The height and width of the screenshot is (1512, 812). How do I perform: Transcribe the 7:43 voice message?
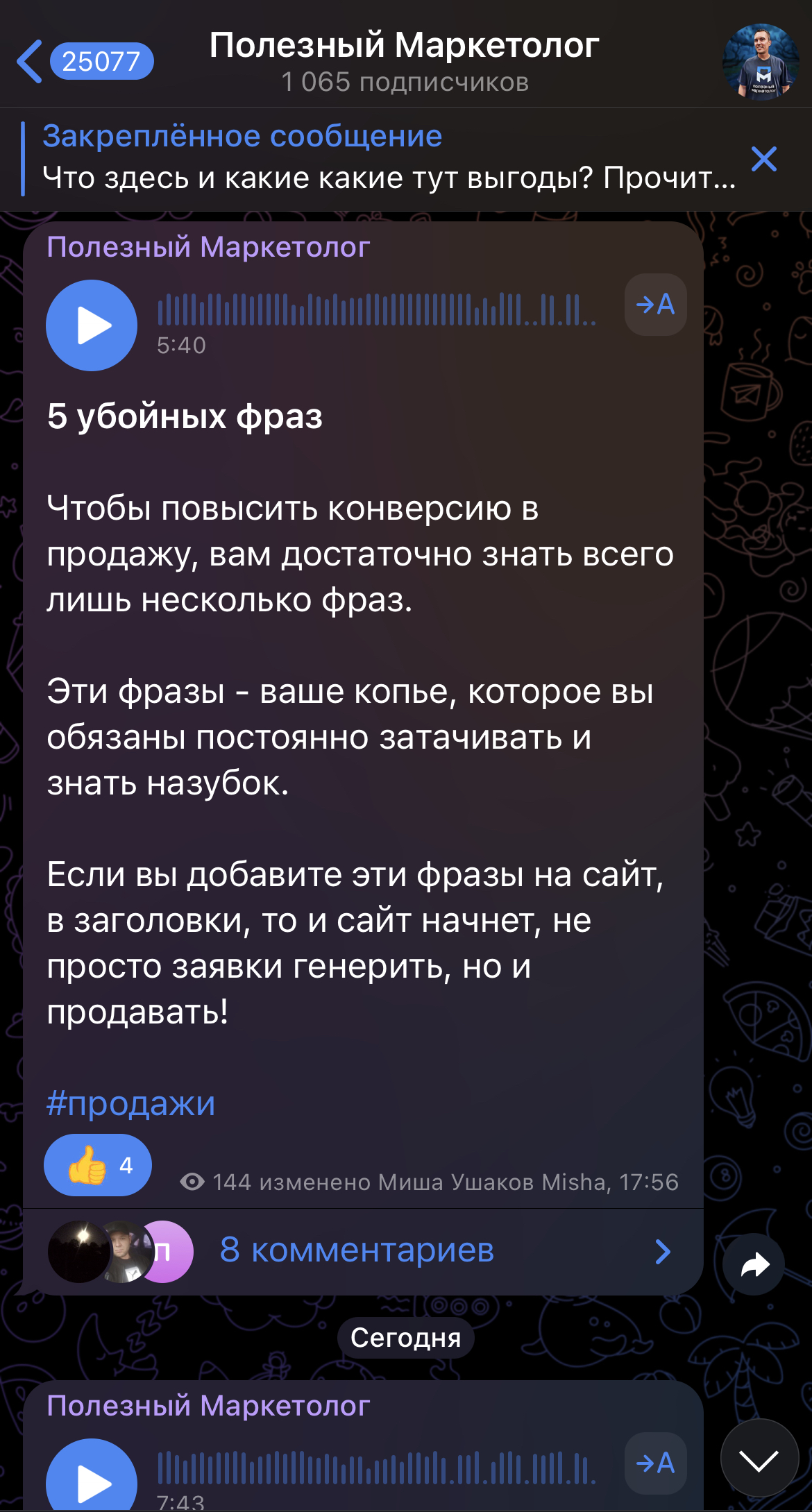pyautogui.click(x=655, y=1463)
